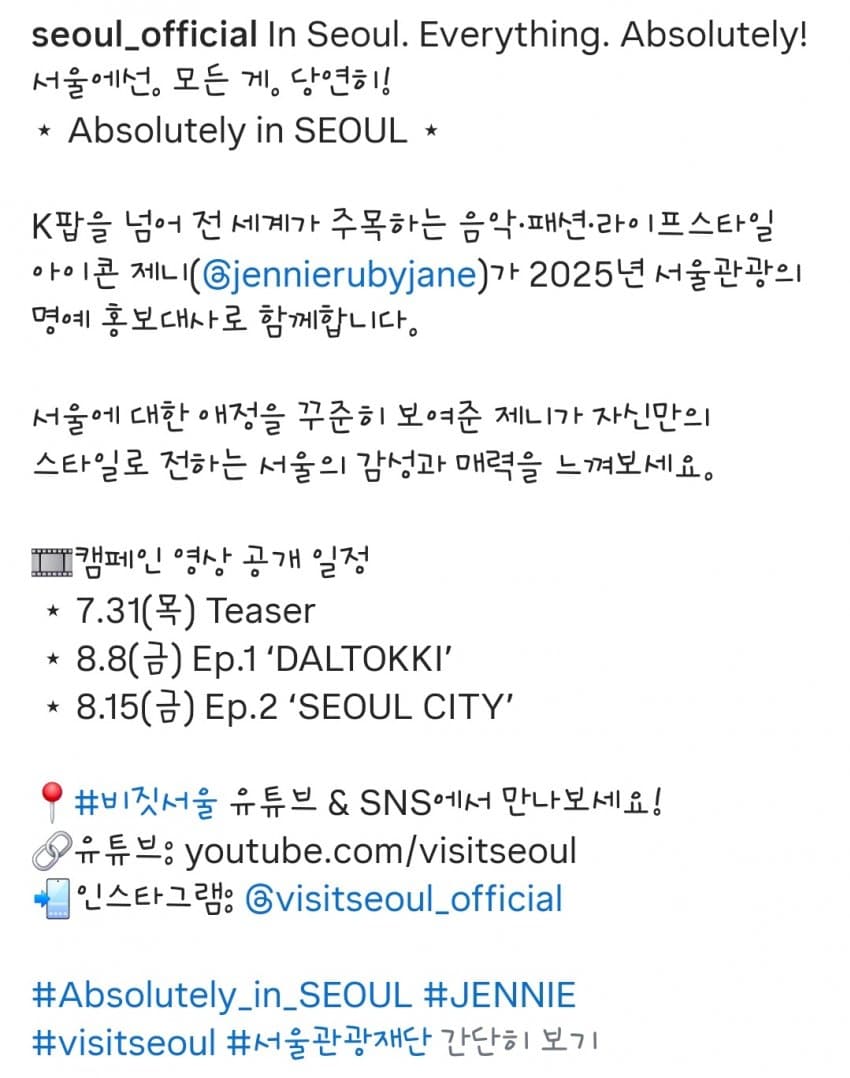Collapse the caption with 간단히 보기

[x=517, y=1043]
